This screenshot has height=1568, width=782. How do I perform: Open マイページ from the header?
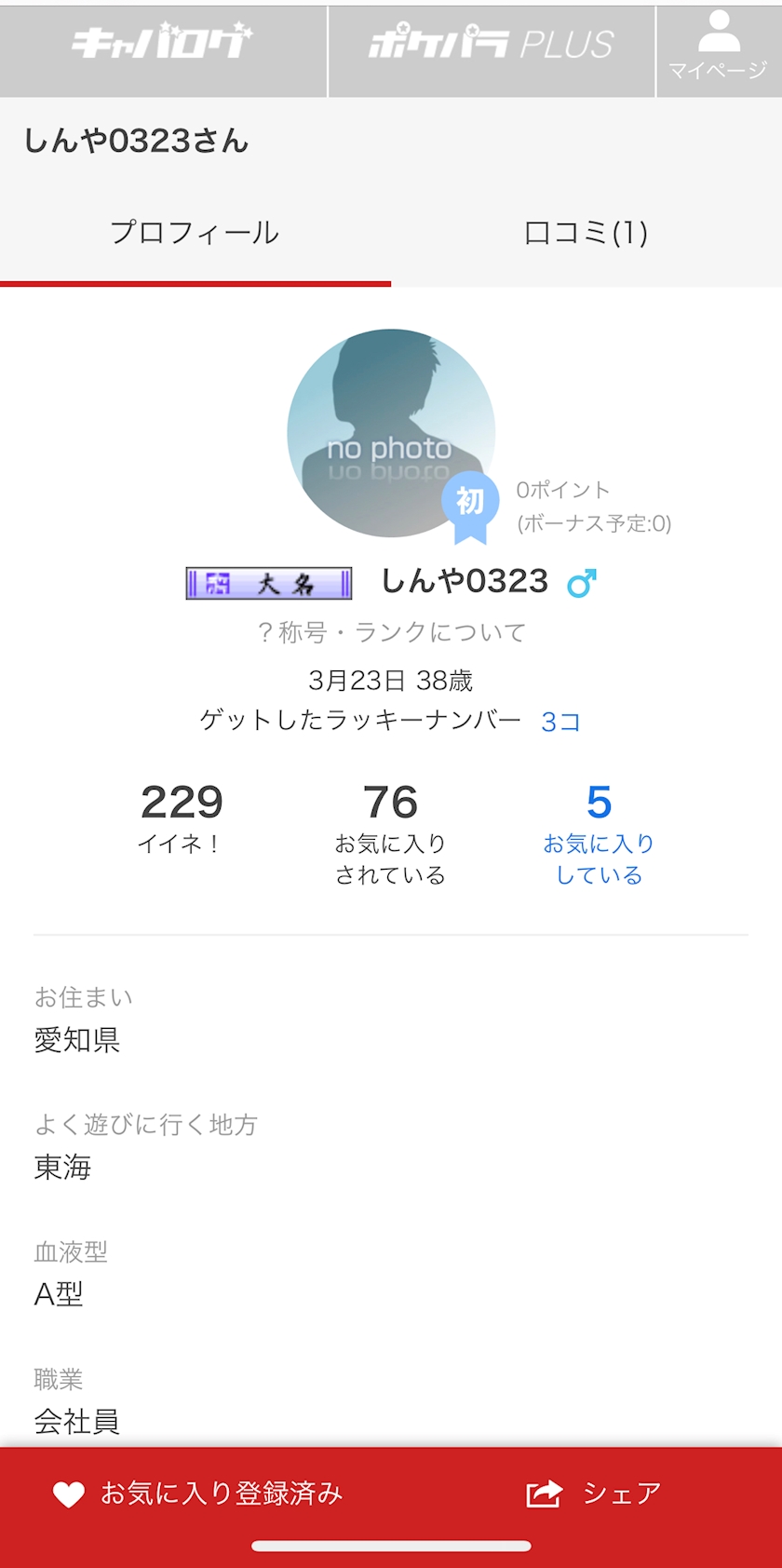(719, 48)
